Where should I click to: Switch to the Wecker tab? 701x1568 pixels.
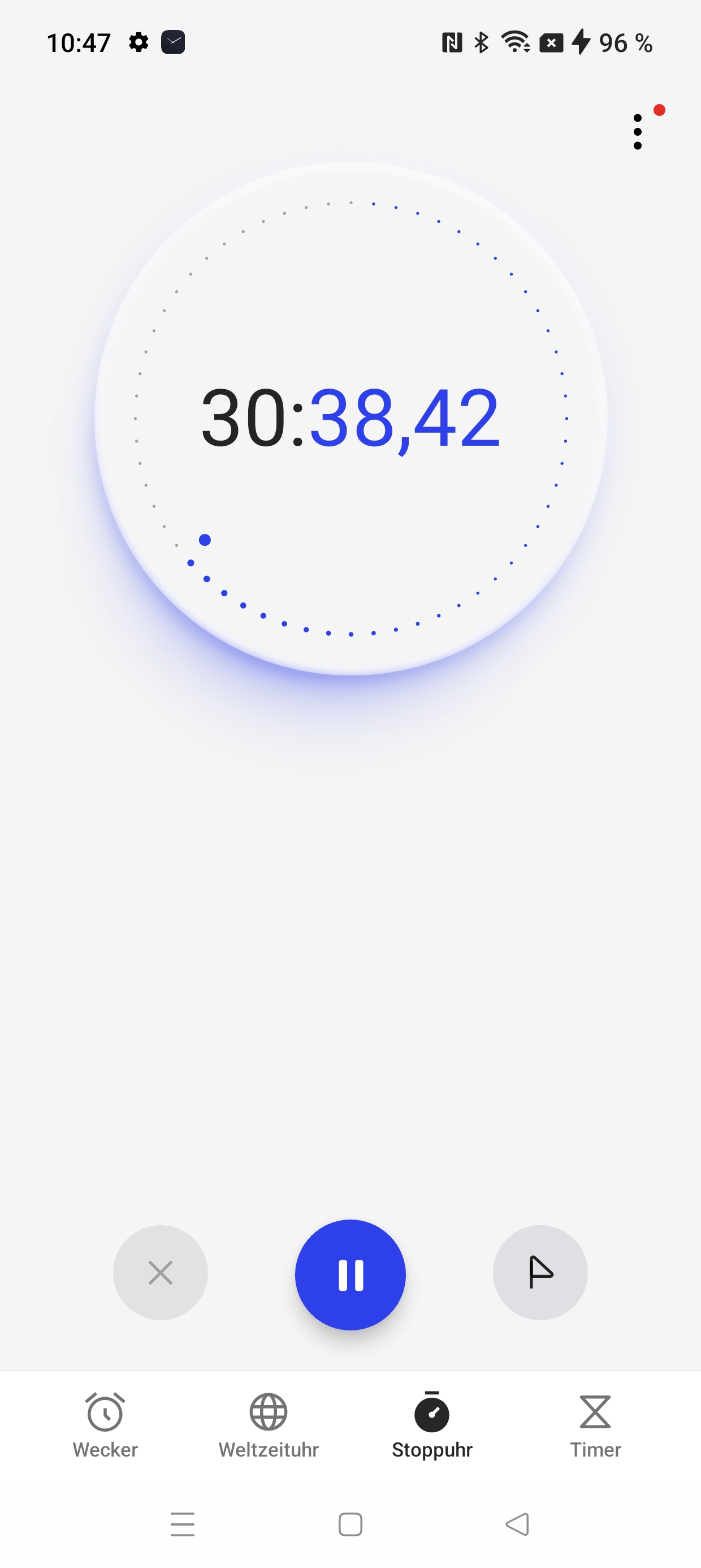pyautogui.click(x=105, y=1425)
